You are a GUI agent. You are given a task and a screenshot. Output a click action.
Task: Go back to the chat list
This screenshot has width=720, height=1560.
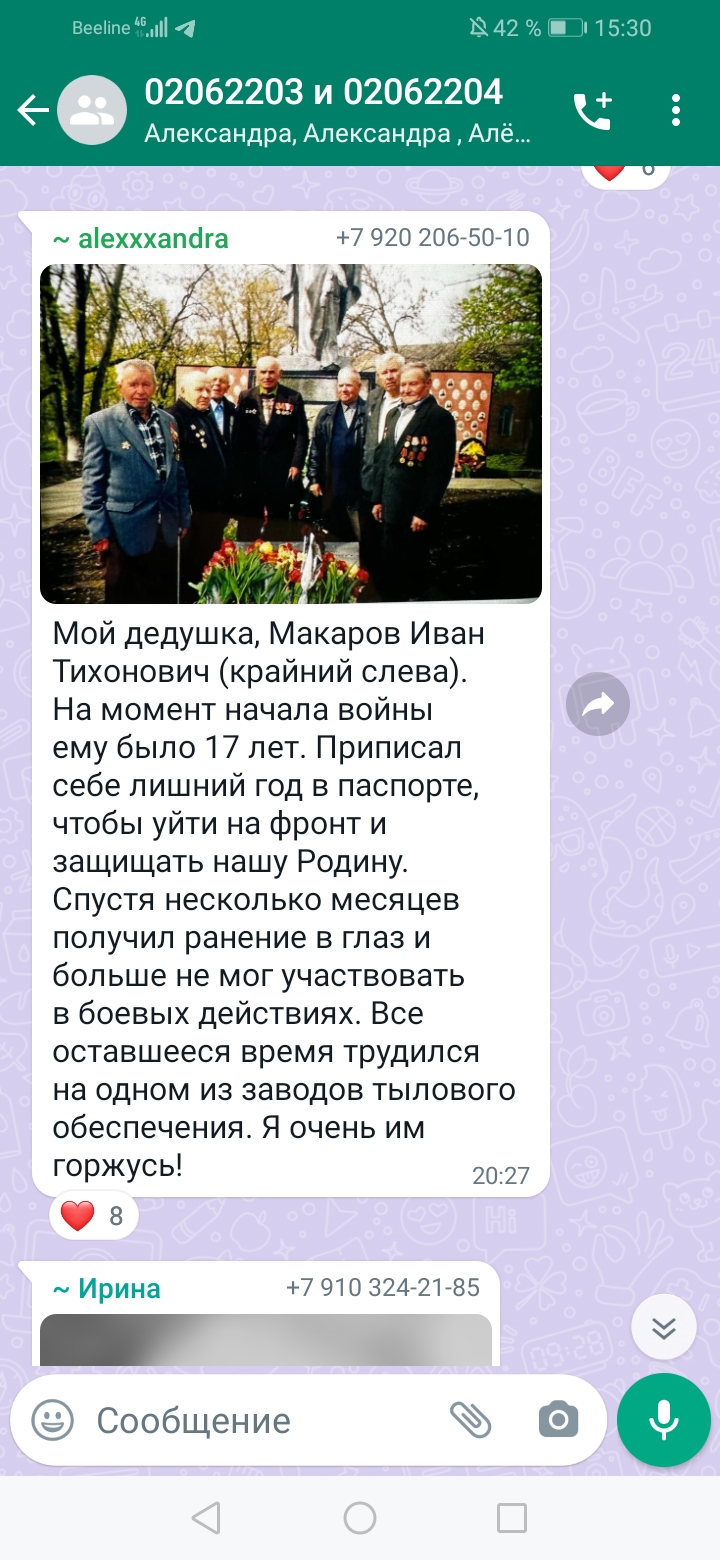[x=33, y=110]
